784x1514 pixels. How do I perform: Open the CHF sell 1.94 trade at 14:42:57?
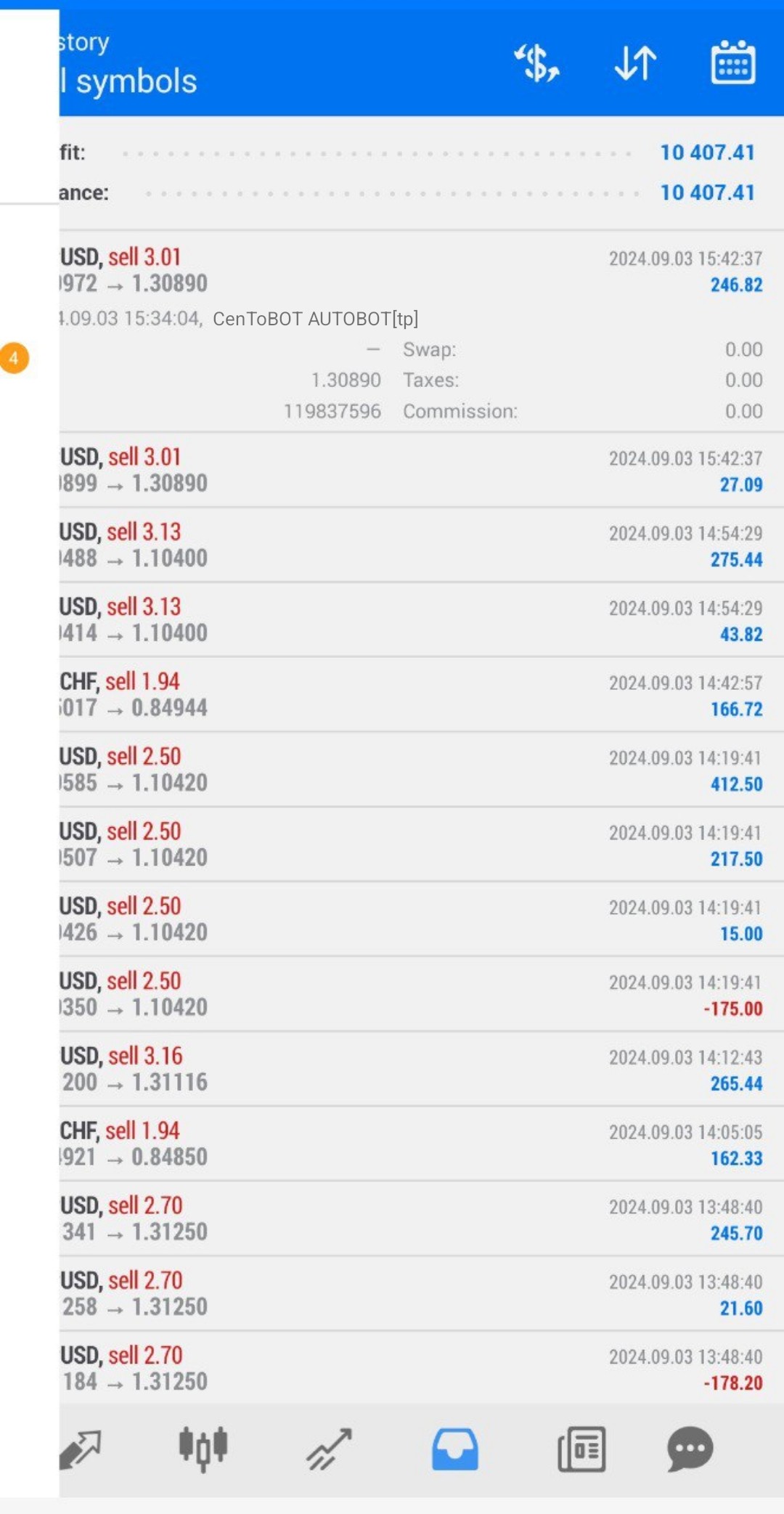point(421,694)
